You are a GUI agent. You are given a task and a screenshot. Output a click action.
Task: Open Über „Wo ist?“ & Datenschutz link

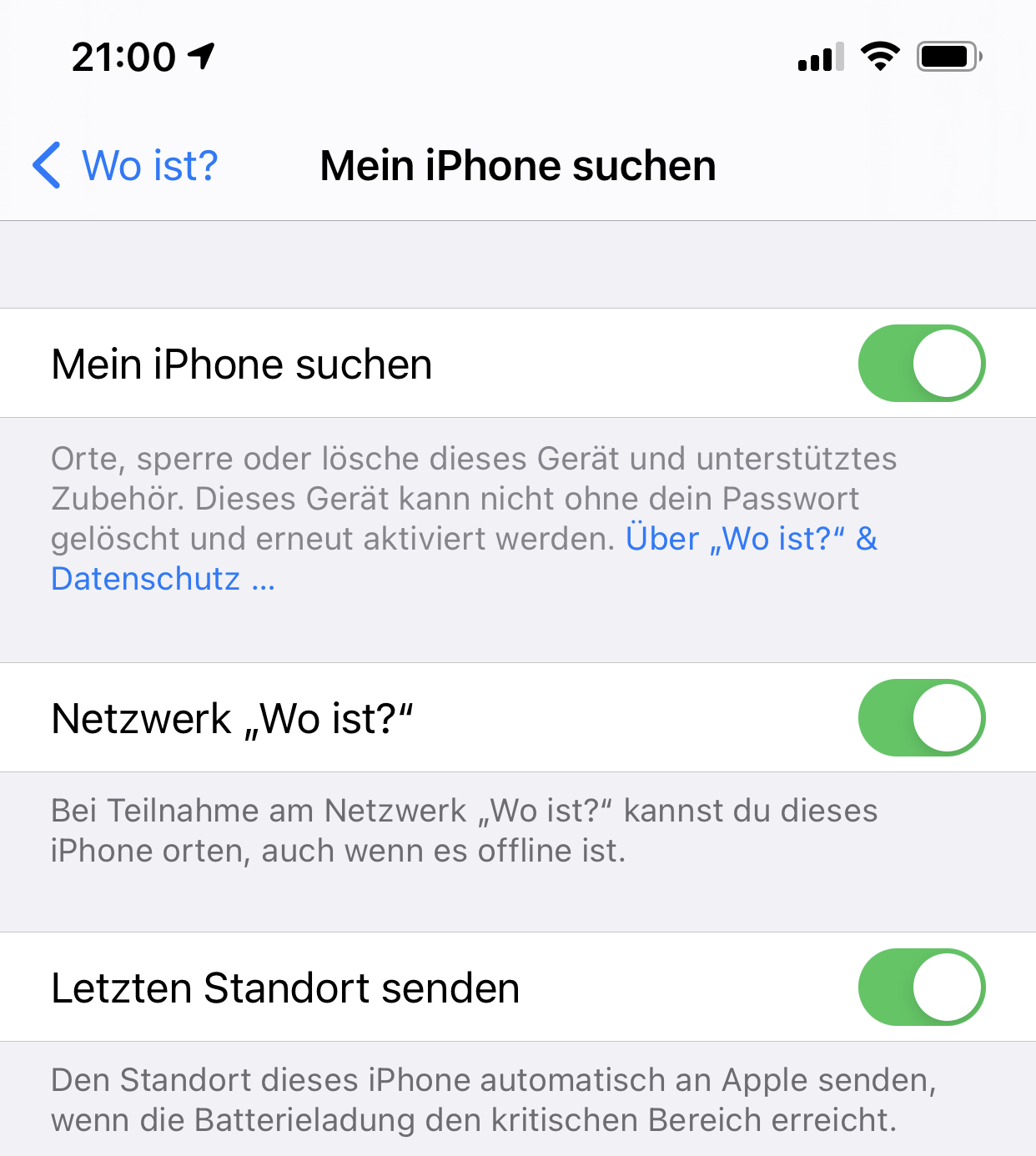click(751, 539)
